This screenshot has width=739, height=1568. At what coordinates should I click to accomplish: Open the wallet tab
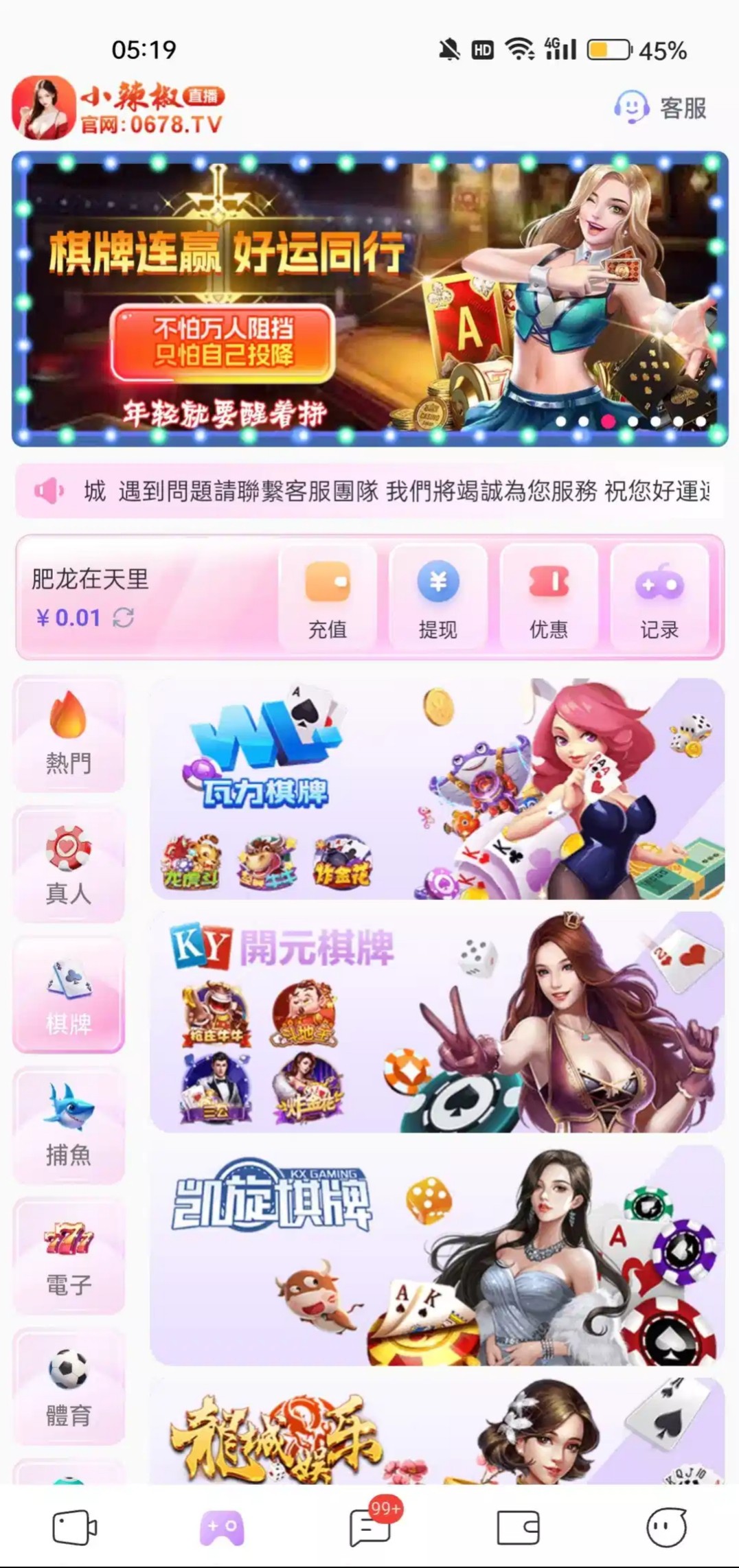pos(518,1527)
